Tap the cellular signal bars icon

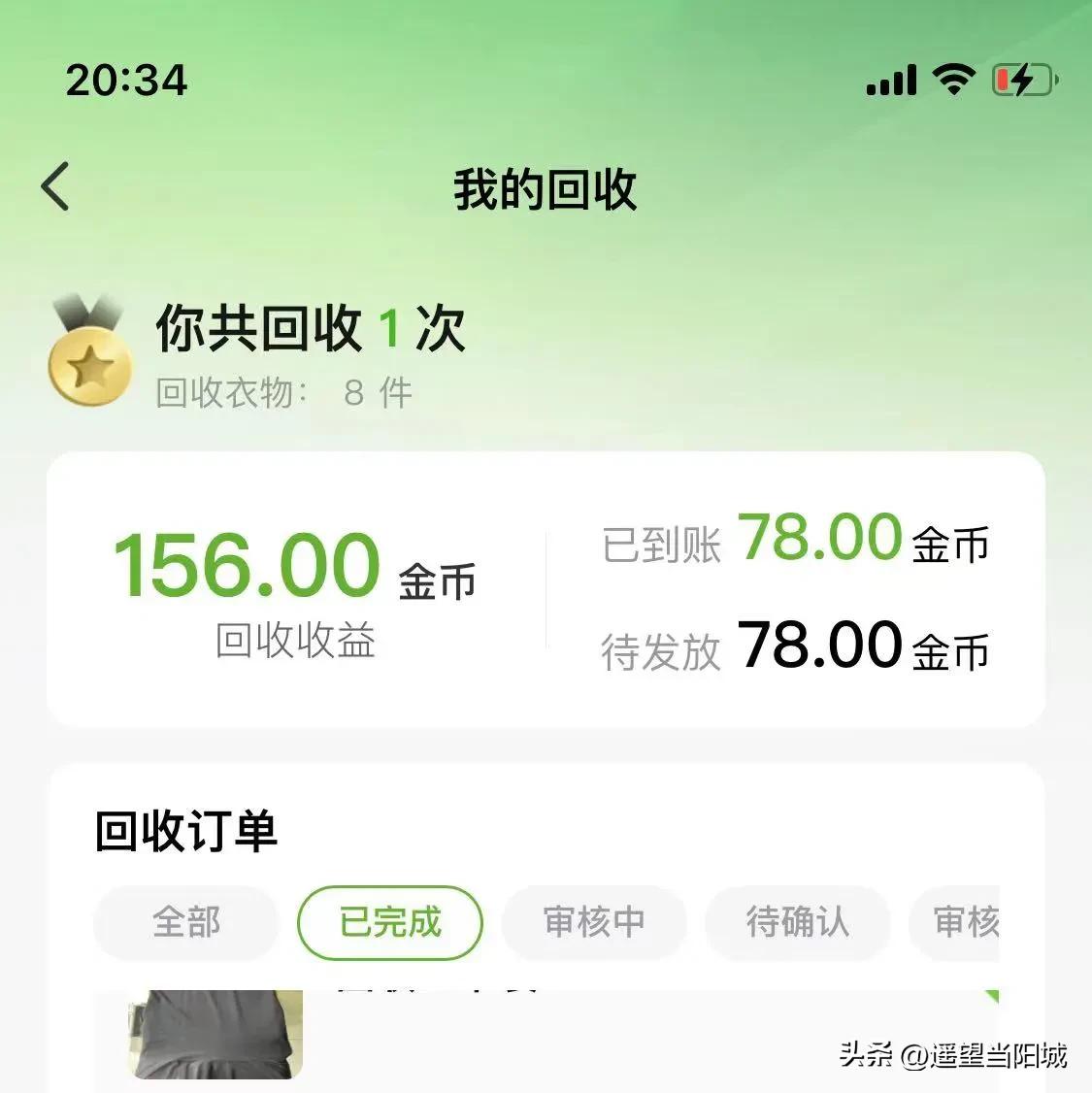(x=890, y=80)
